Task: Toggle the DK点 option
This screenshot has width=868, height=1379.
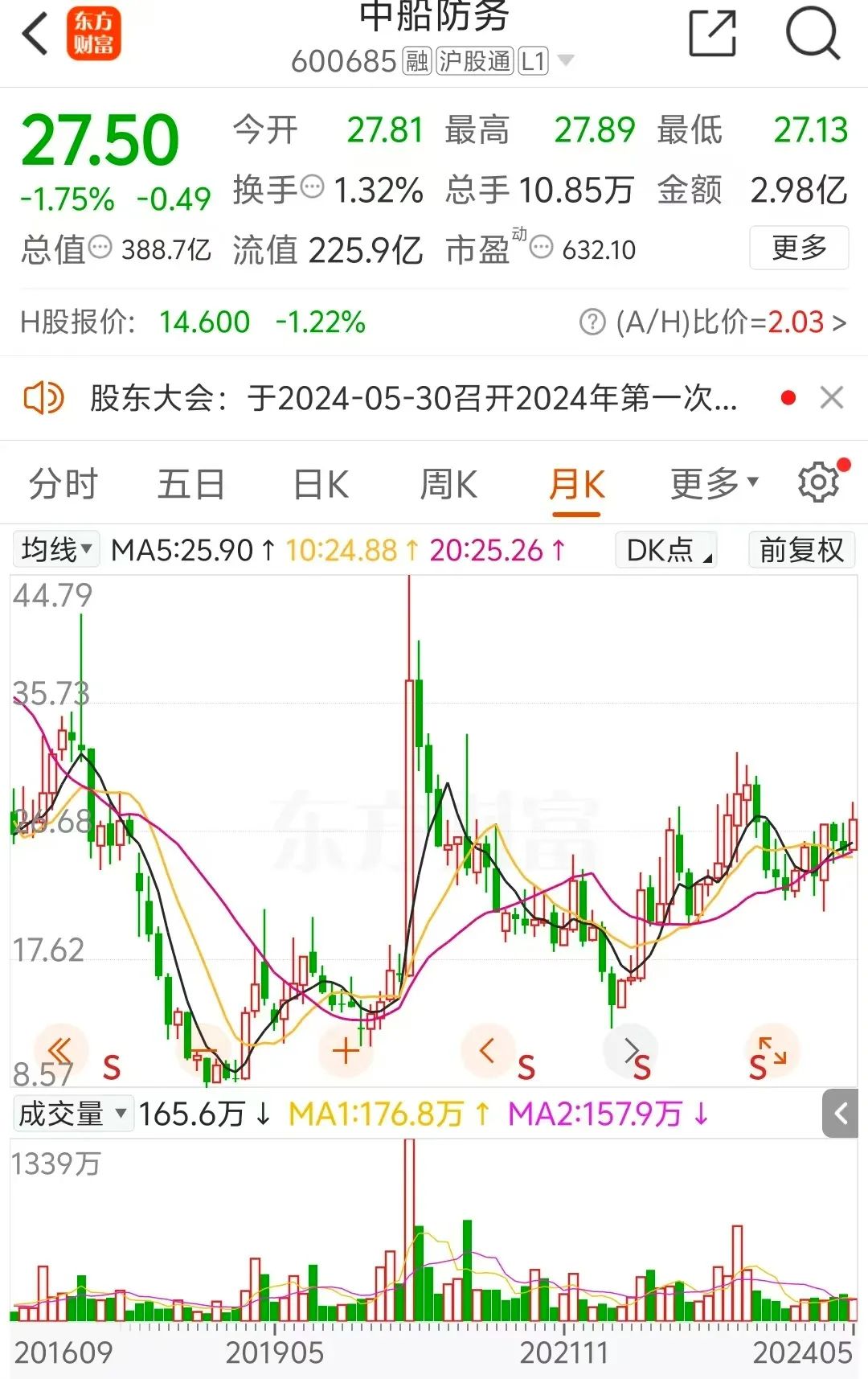Action: [x=666, y=550]
